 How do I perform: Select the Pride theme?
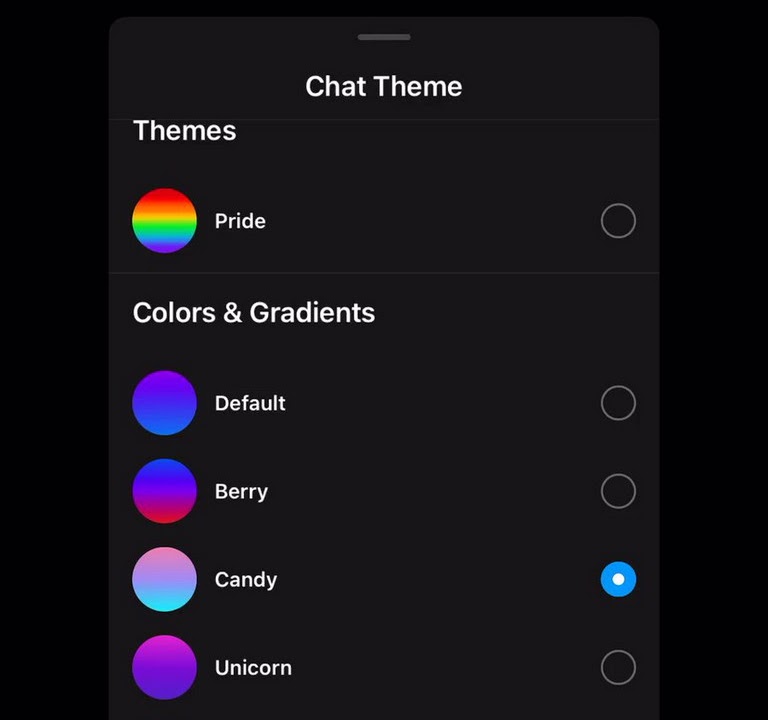point(618,221)
